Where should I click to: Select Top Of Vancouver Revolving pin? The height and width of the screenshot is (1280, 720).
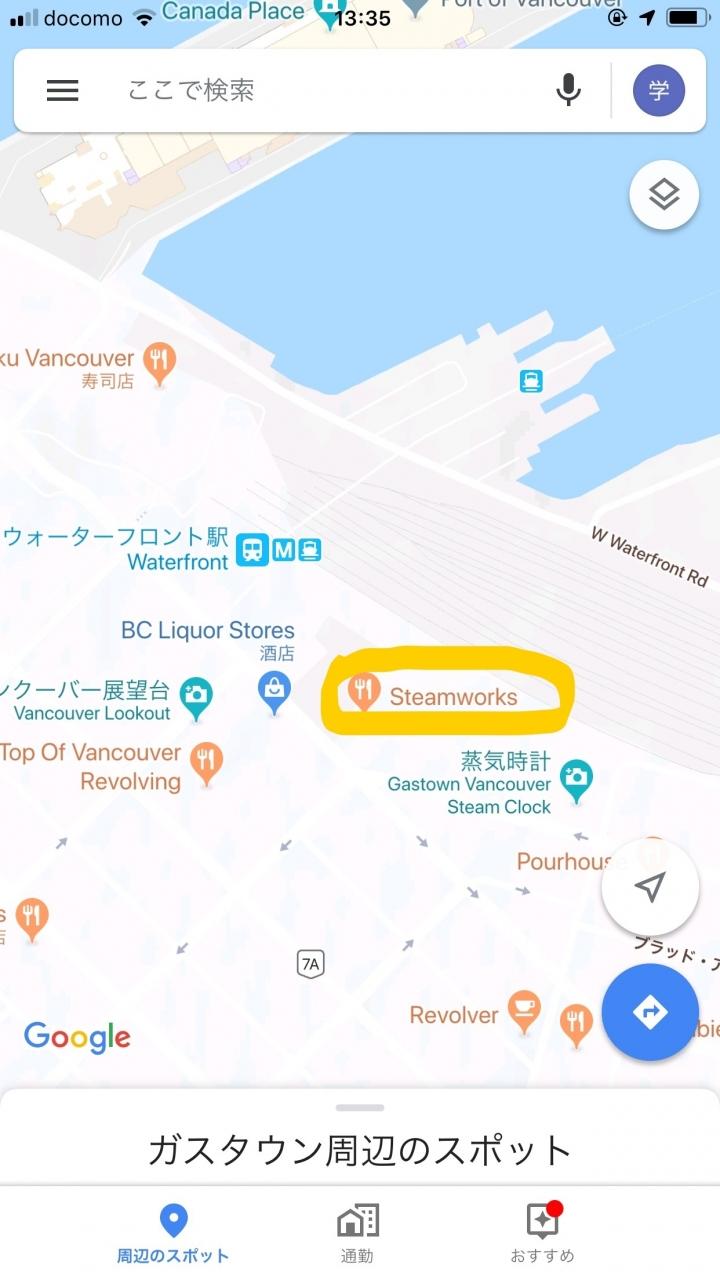coord(207,760)
